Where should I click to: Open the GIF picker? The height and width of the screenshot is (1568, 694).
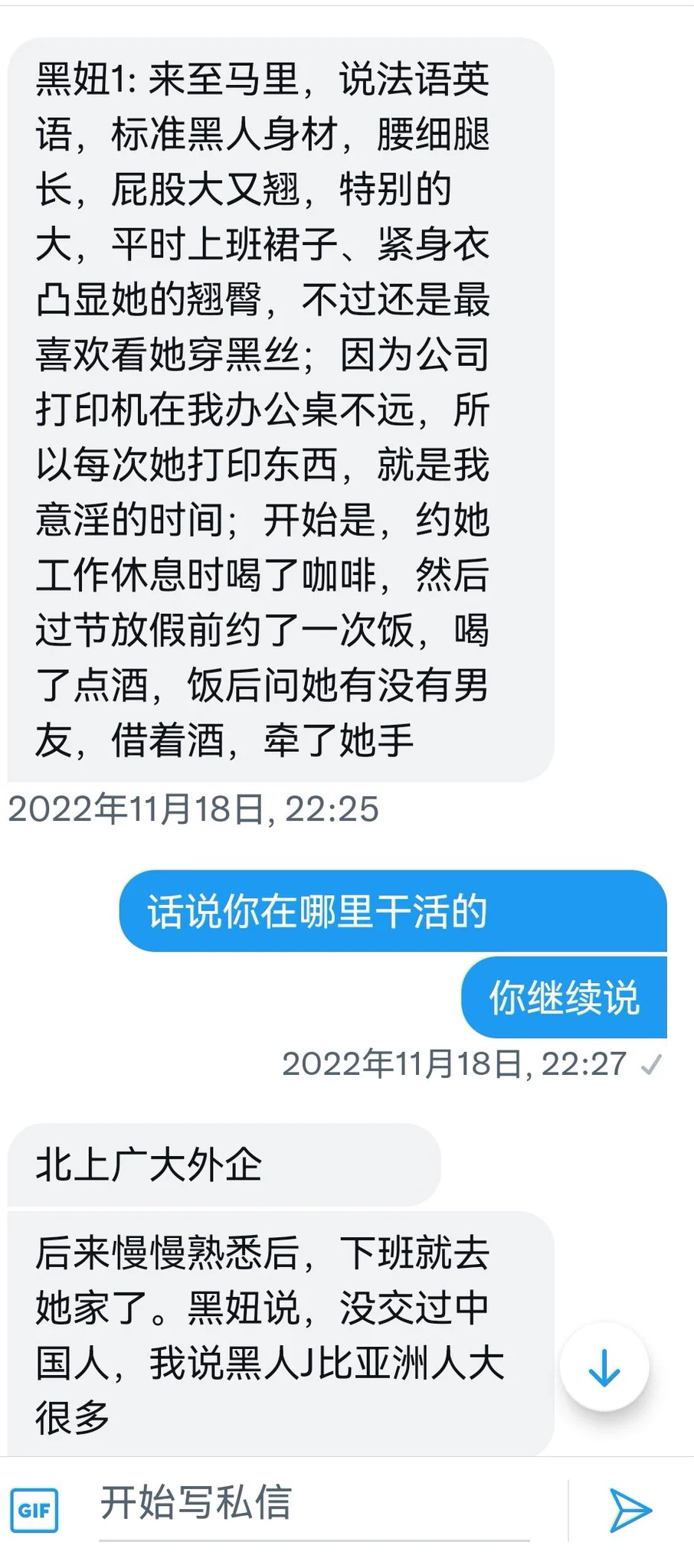[x=34, y=1510]
